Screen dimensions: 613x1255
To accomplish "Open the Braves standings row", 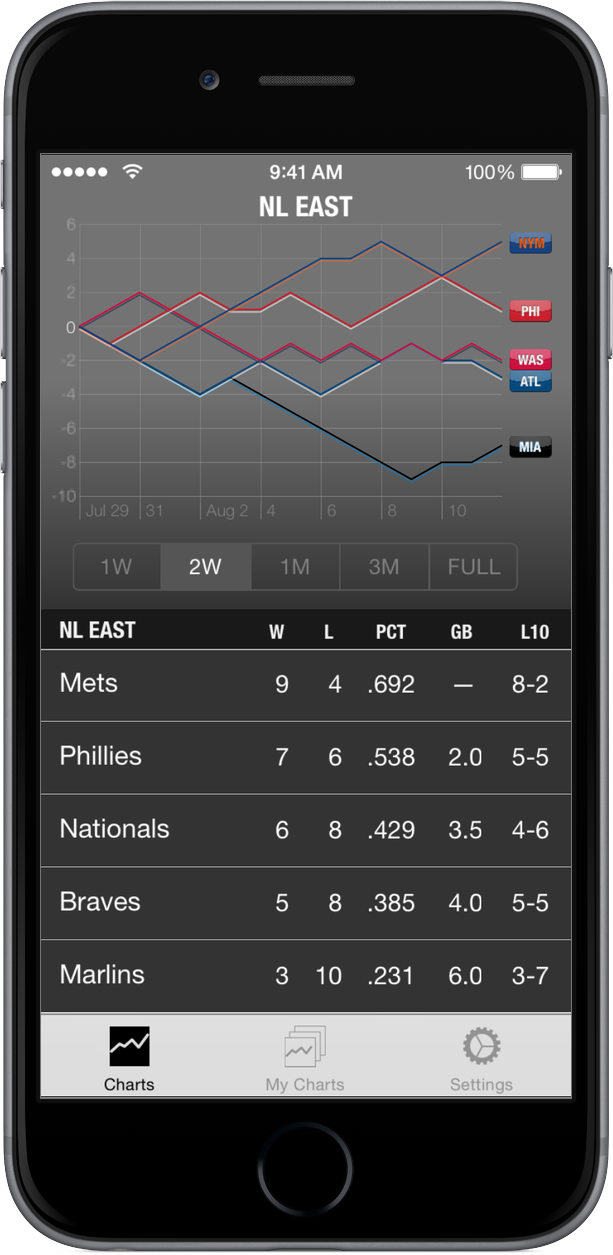I will 306,903.
